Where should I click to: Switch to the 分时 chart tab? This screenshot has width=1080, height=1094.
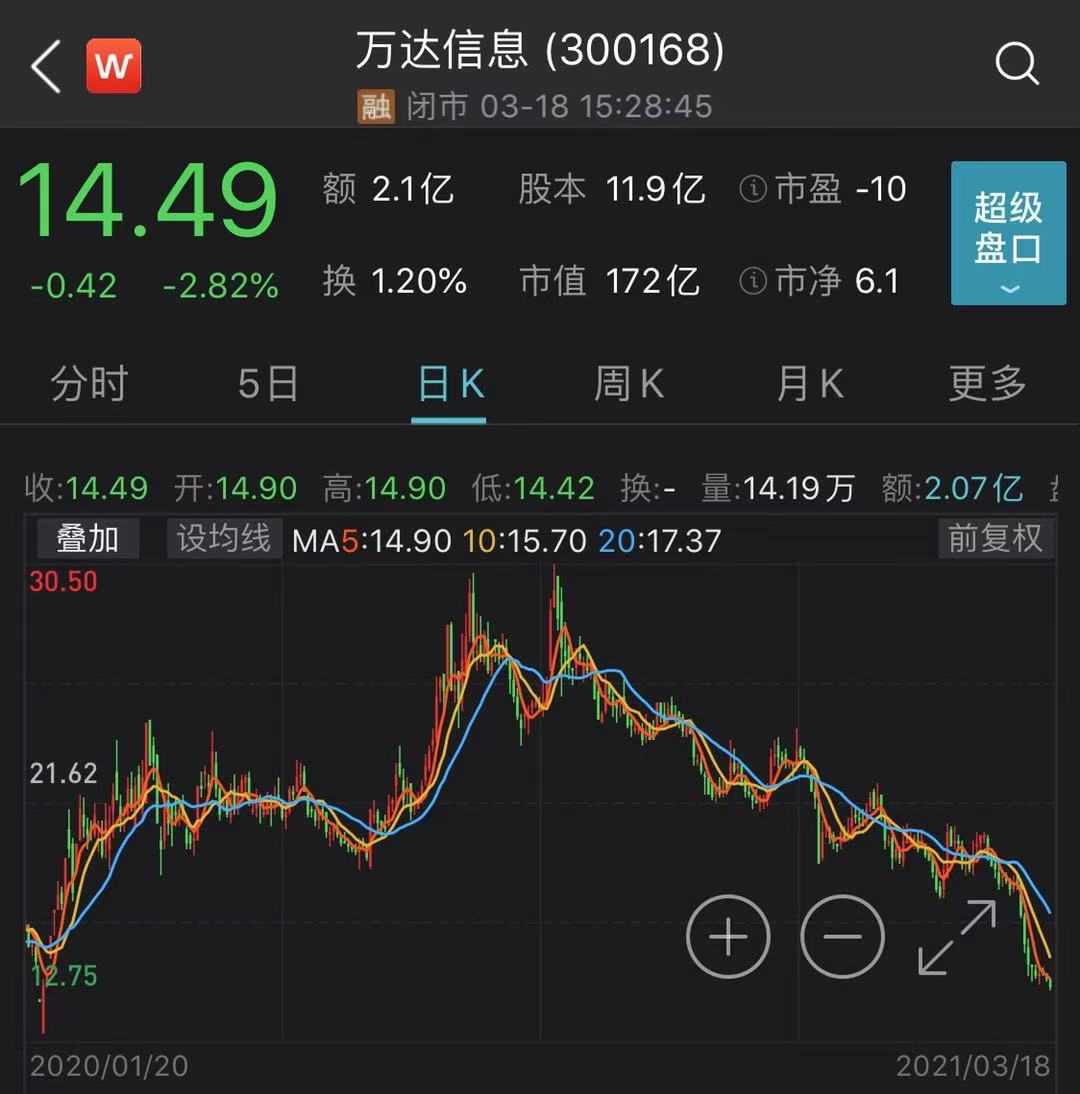click(89, 384)
